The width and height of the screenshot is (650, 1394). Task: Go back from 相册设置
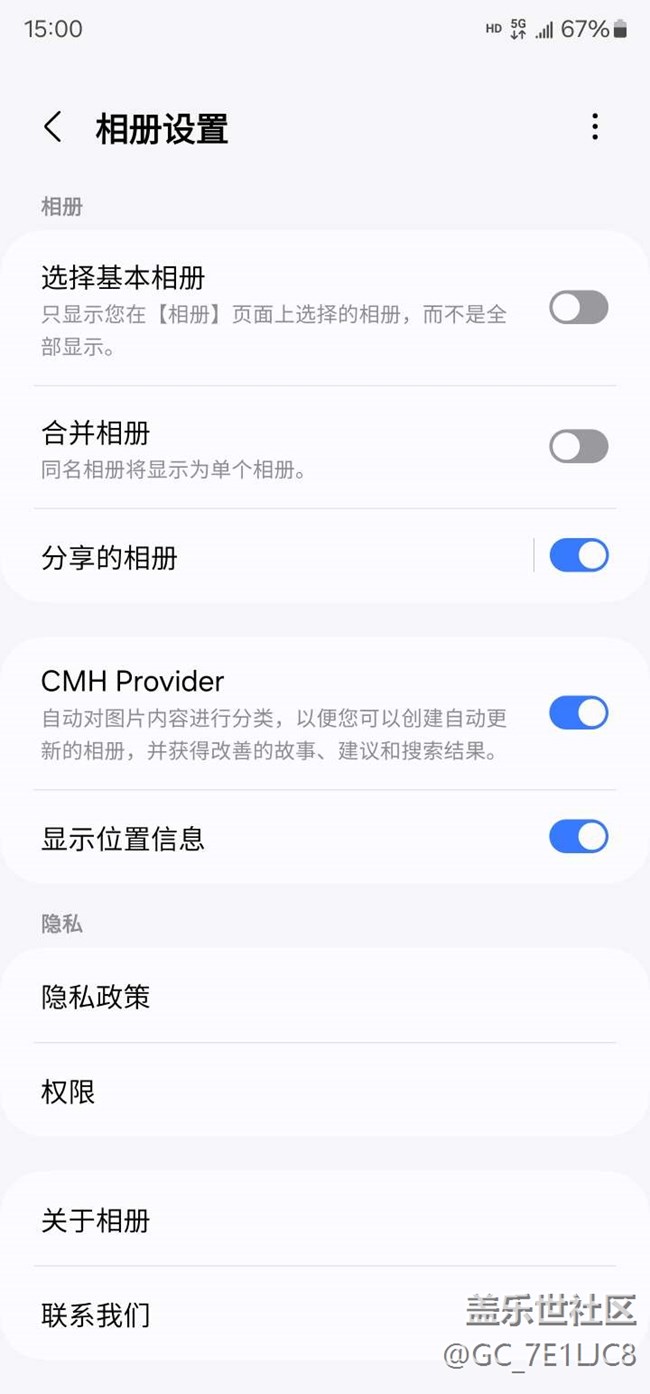pyautogui.click(x=53, y=128)
